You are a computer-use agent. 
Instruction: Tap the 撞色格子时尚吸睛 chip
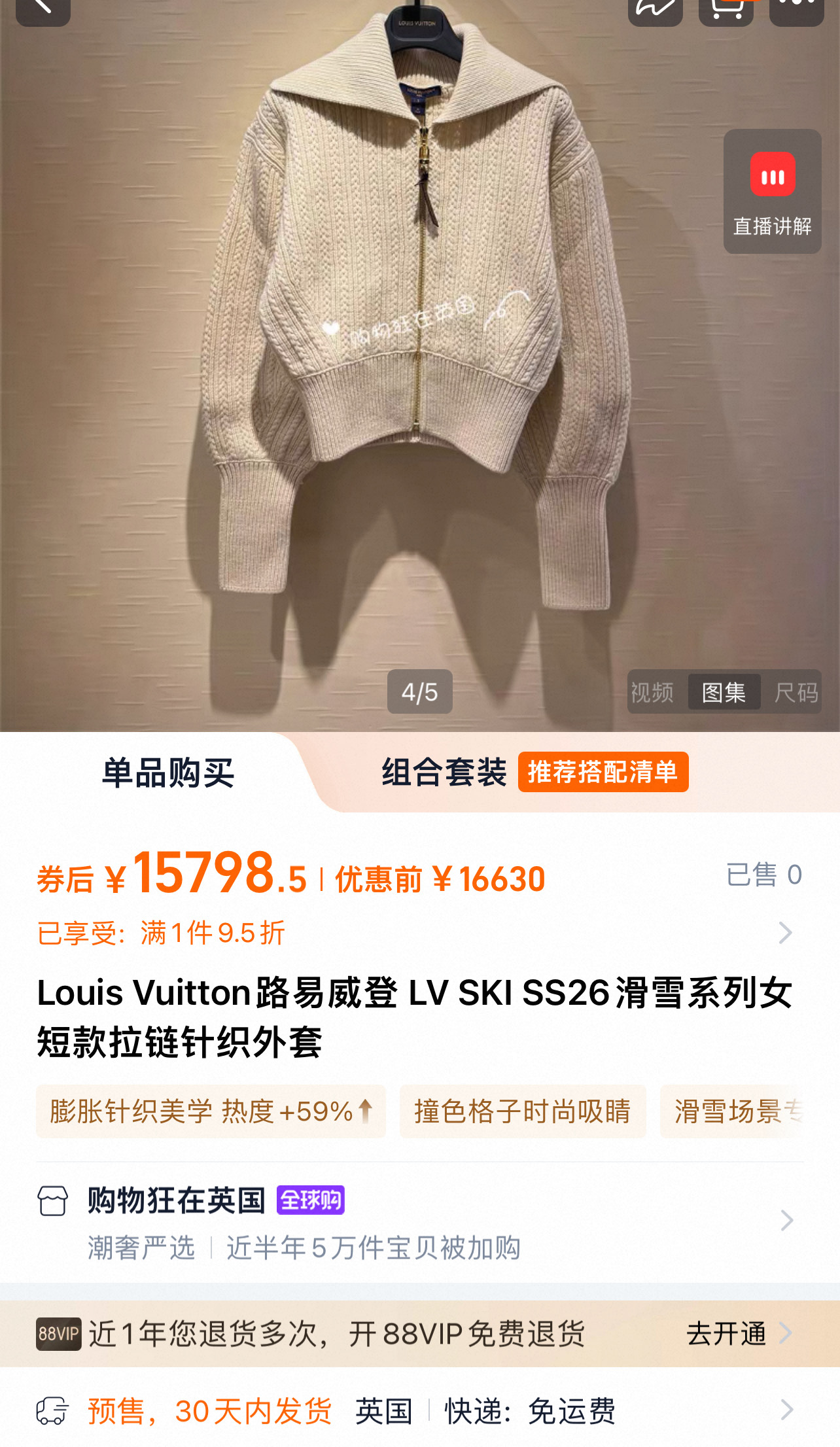tap(522, 1111)
